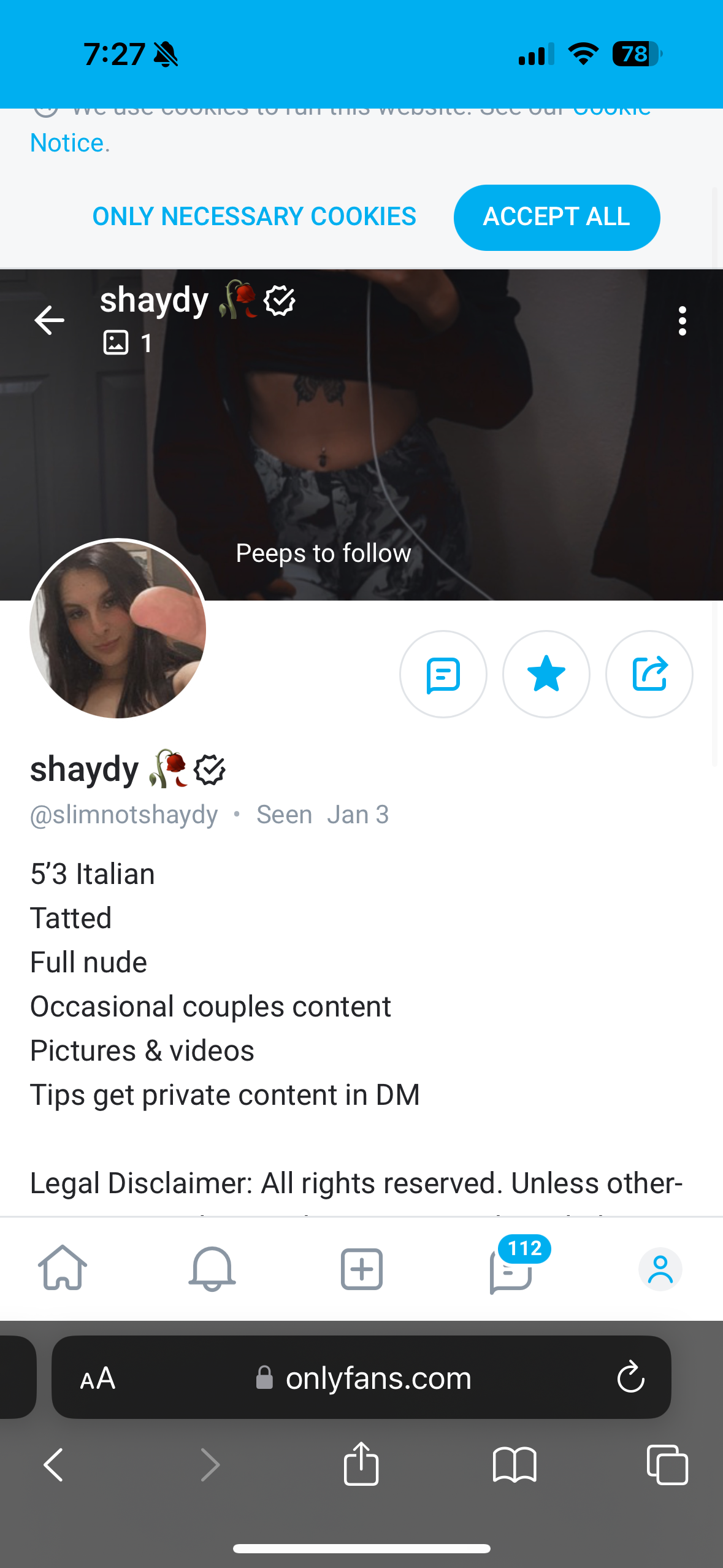The image size is (723, 1568).
Task: Create a new post
Action: point(361,1268)
